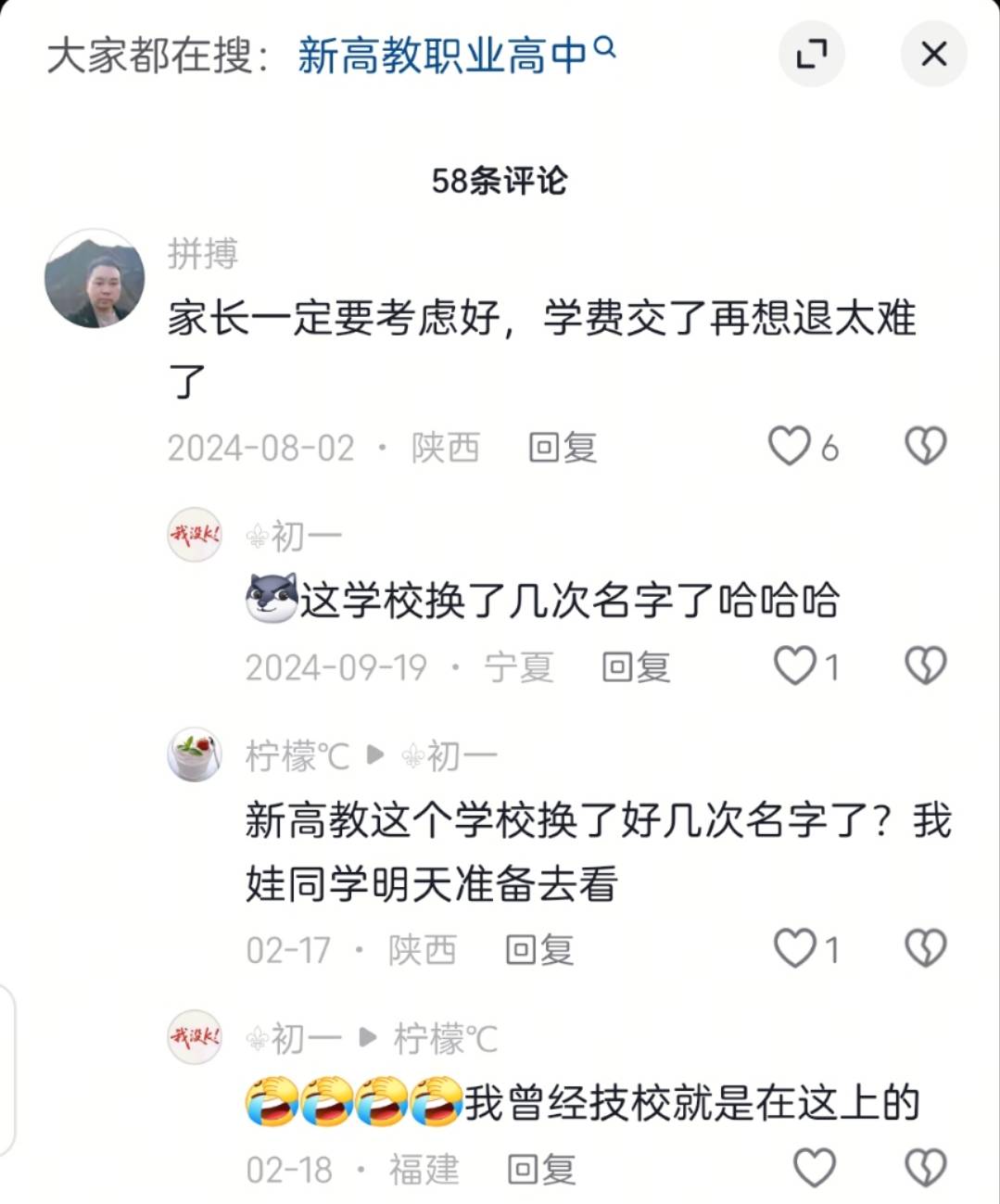The width and height of the screenshot is (1000, 1204).
Task: Reply to 拼搏's comment about tuition
Action: [562, 449]
